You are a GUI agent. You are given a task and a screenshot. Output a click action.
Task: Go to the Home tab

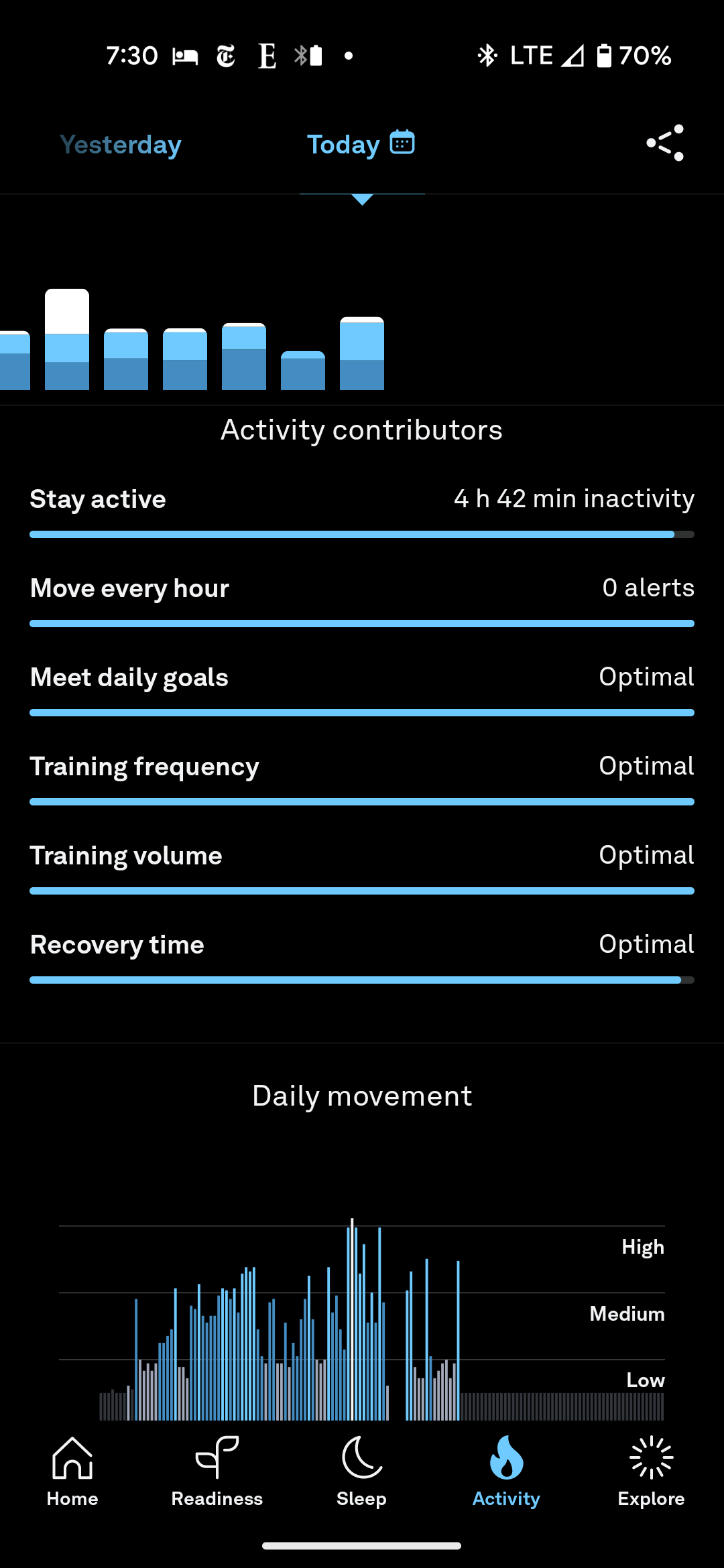[x=72, y=1470]
